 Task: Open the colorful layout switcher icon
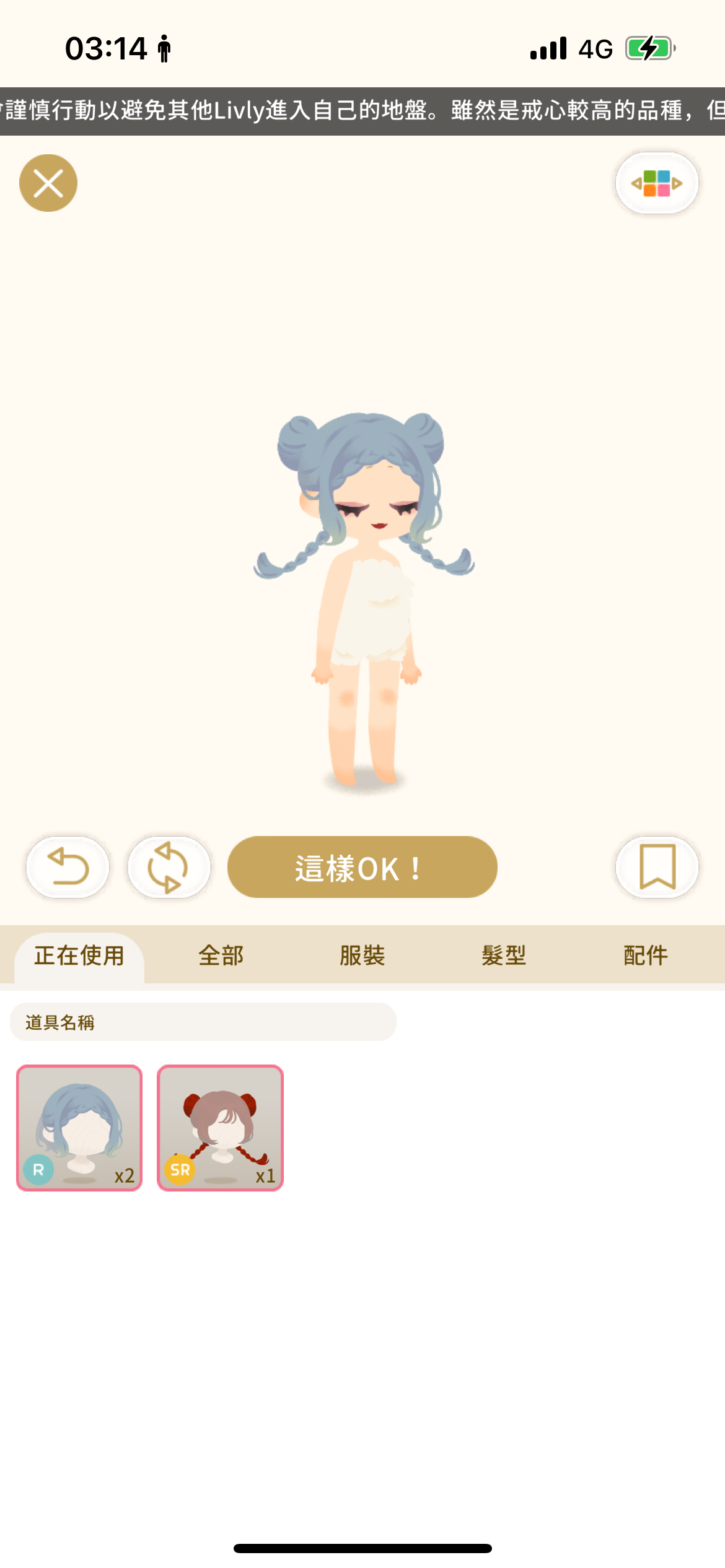657,183
